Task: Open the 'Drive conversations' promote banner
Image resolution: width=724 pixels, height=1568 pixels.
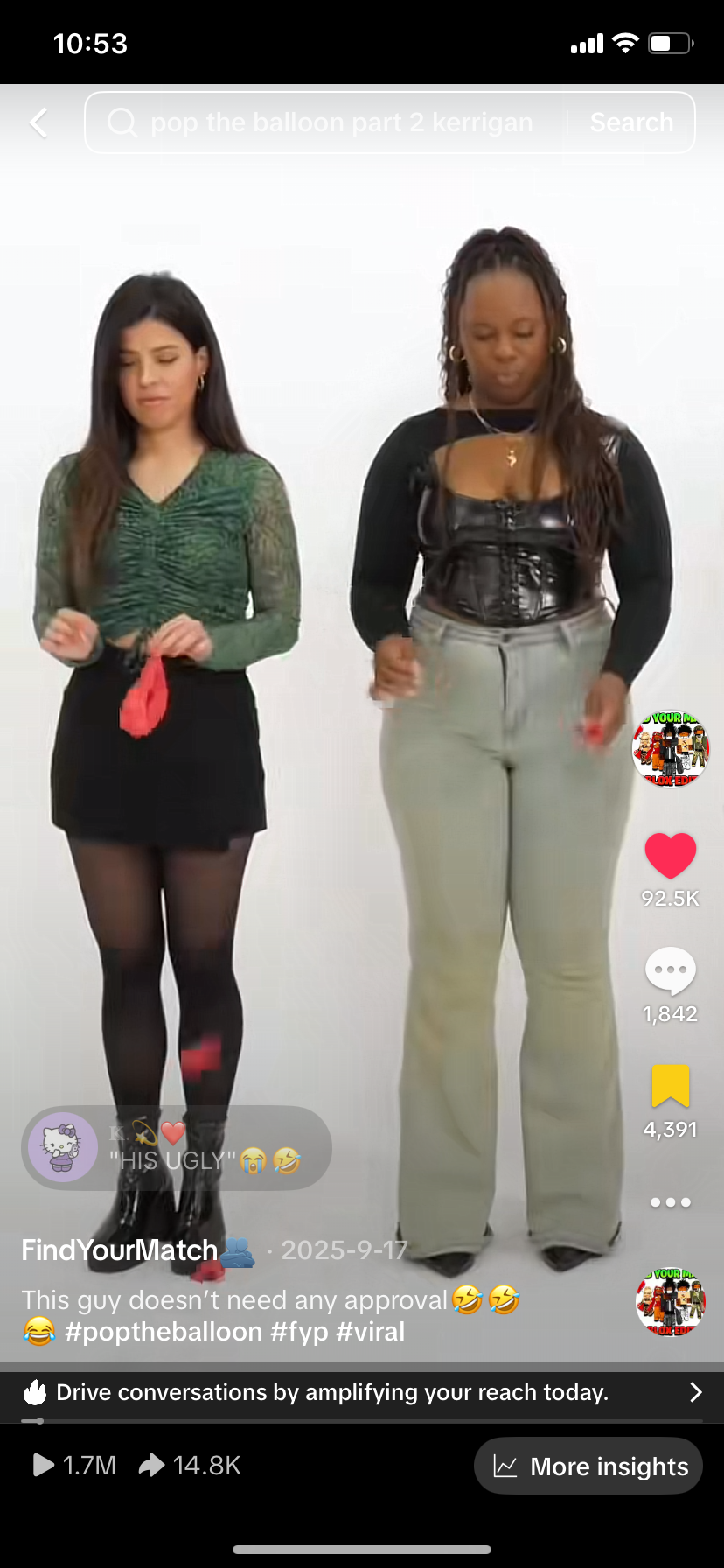Action: pyautogui.click(x=362, y=1392)
